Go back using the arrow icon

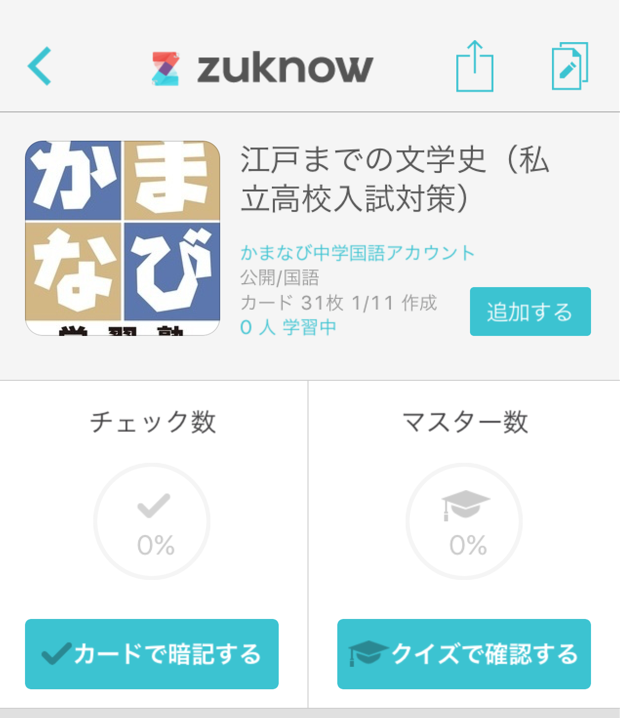(x=40, y=66)
